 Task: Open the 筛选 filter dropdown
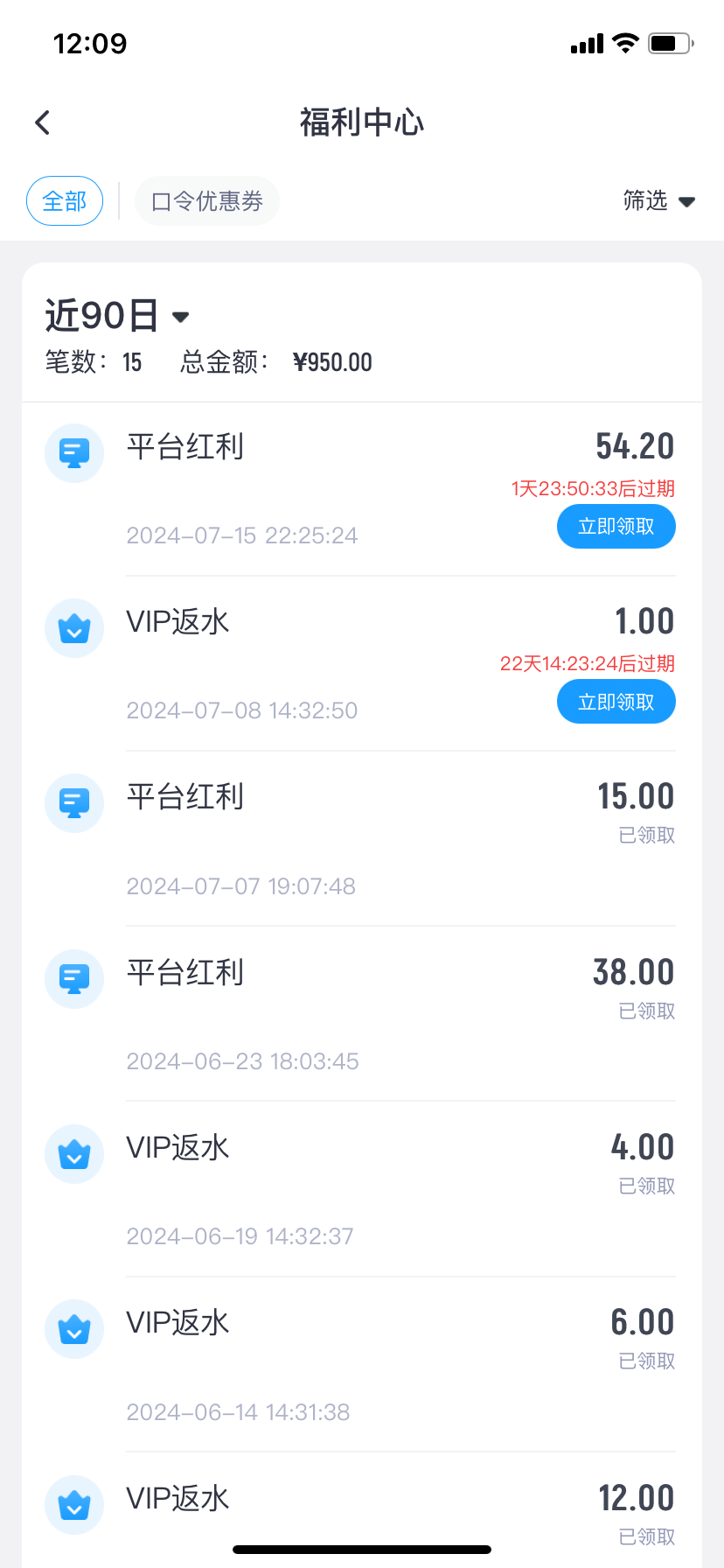point(659,201)
